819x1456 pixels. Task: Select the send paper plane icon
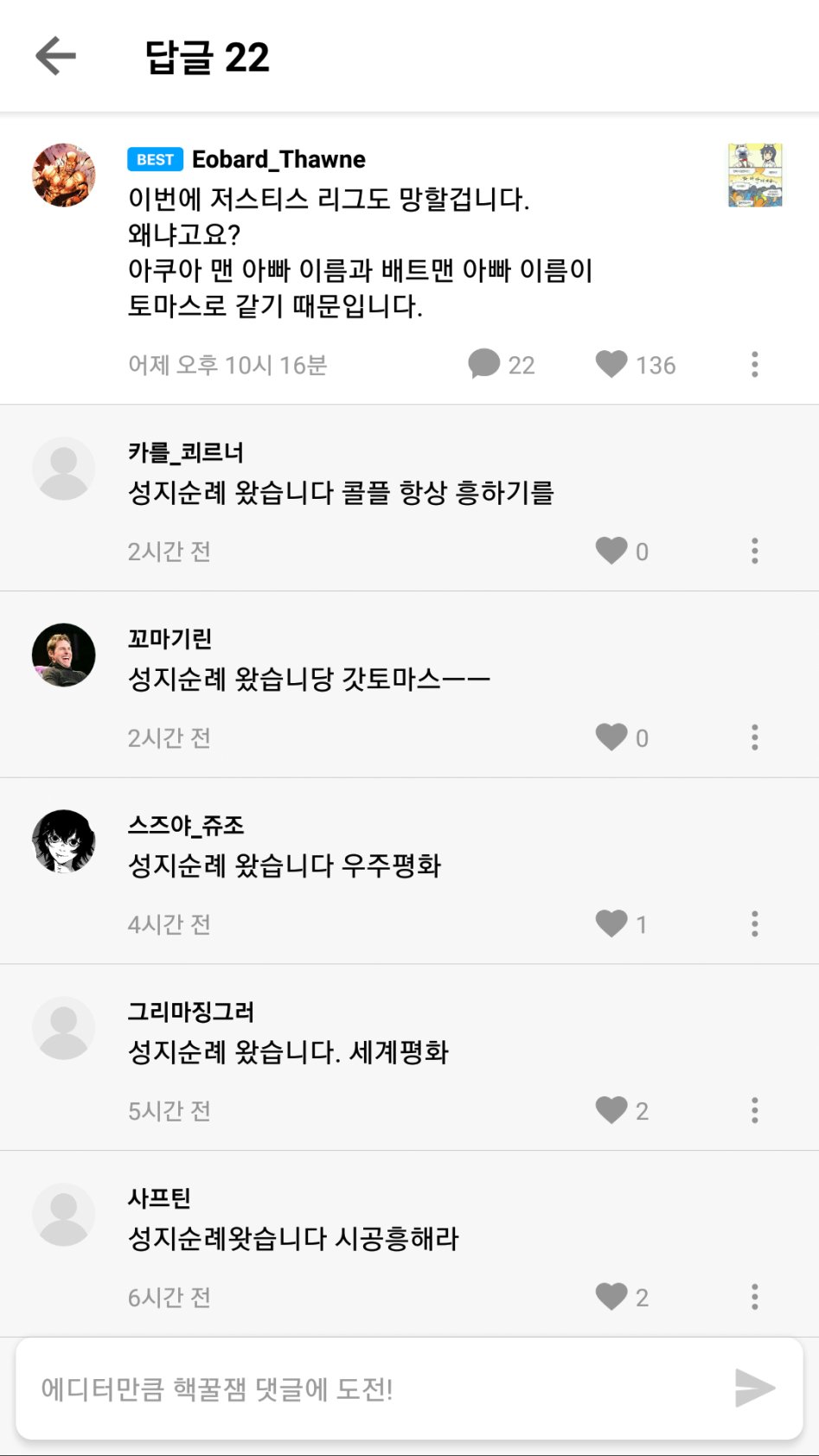754,1388
